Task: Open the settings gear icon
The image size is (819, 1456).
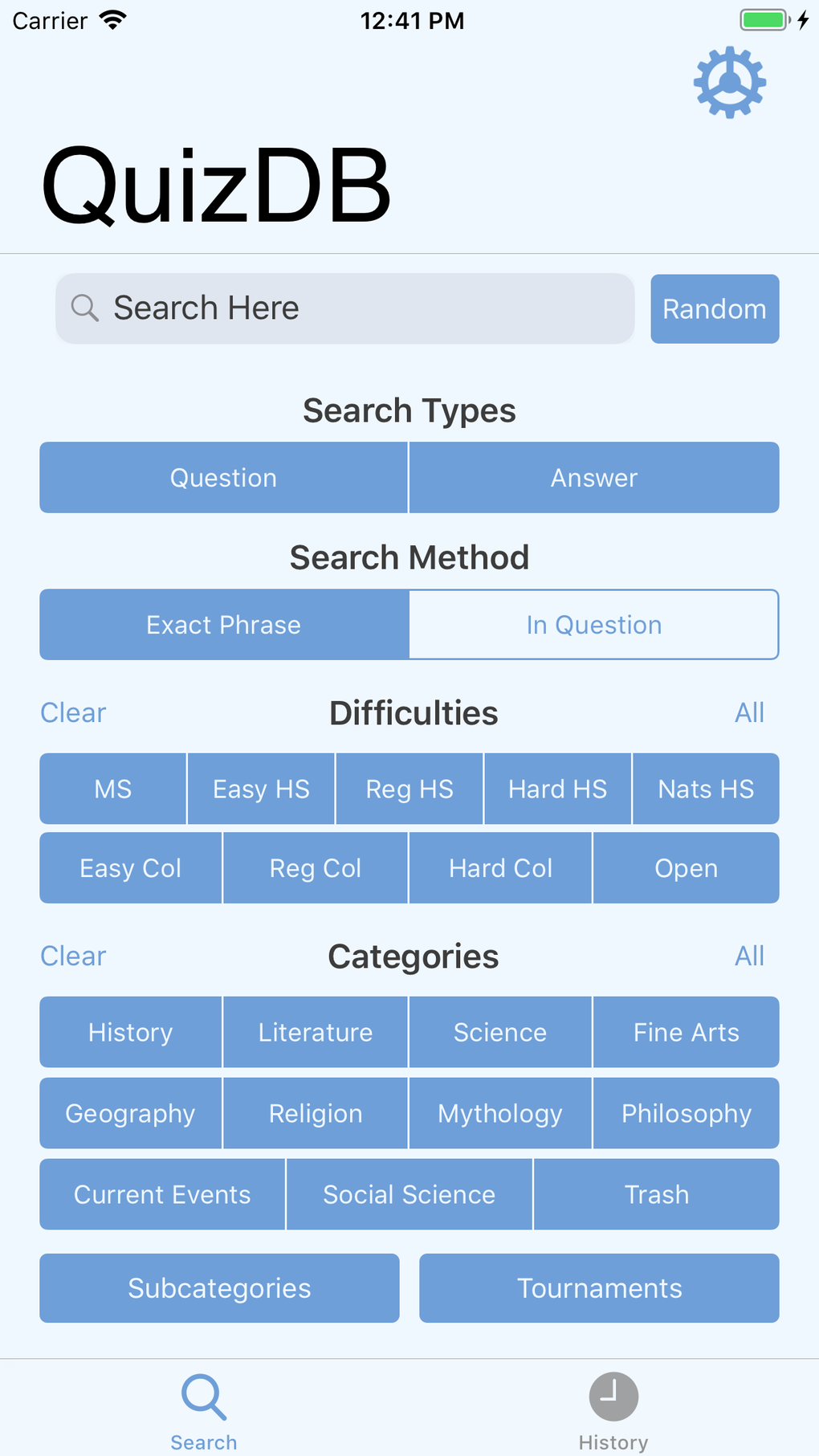Action: (729, 82)
